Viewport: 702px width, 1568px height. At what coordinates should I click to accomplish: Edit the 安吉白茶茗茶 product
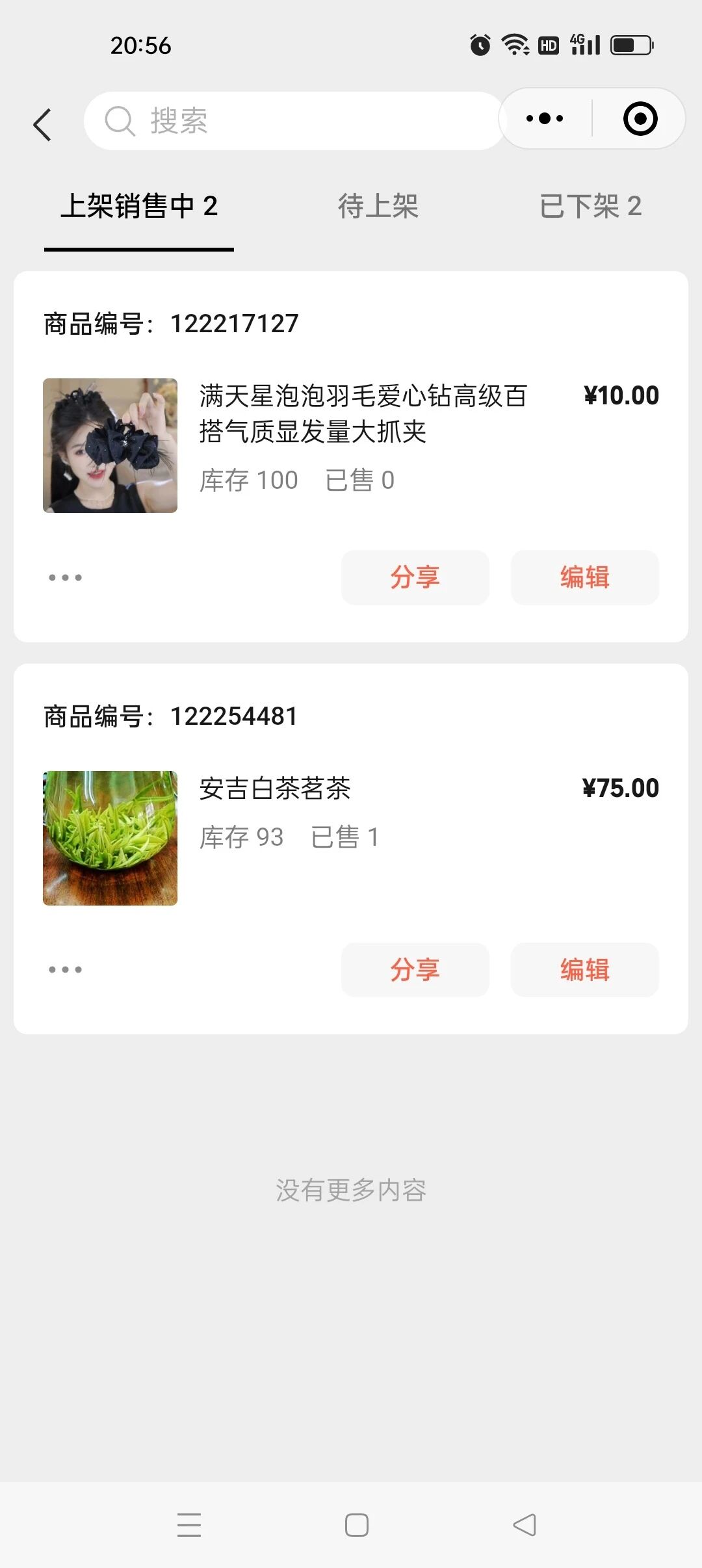point(584,970)
